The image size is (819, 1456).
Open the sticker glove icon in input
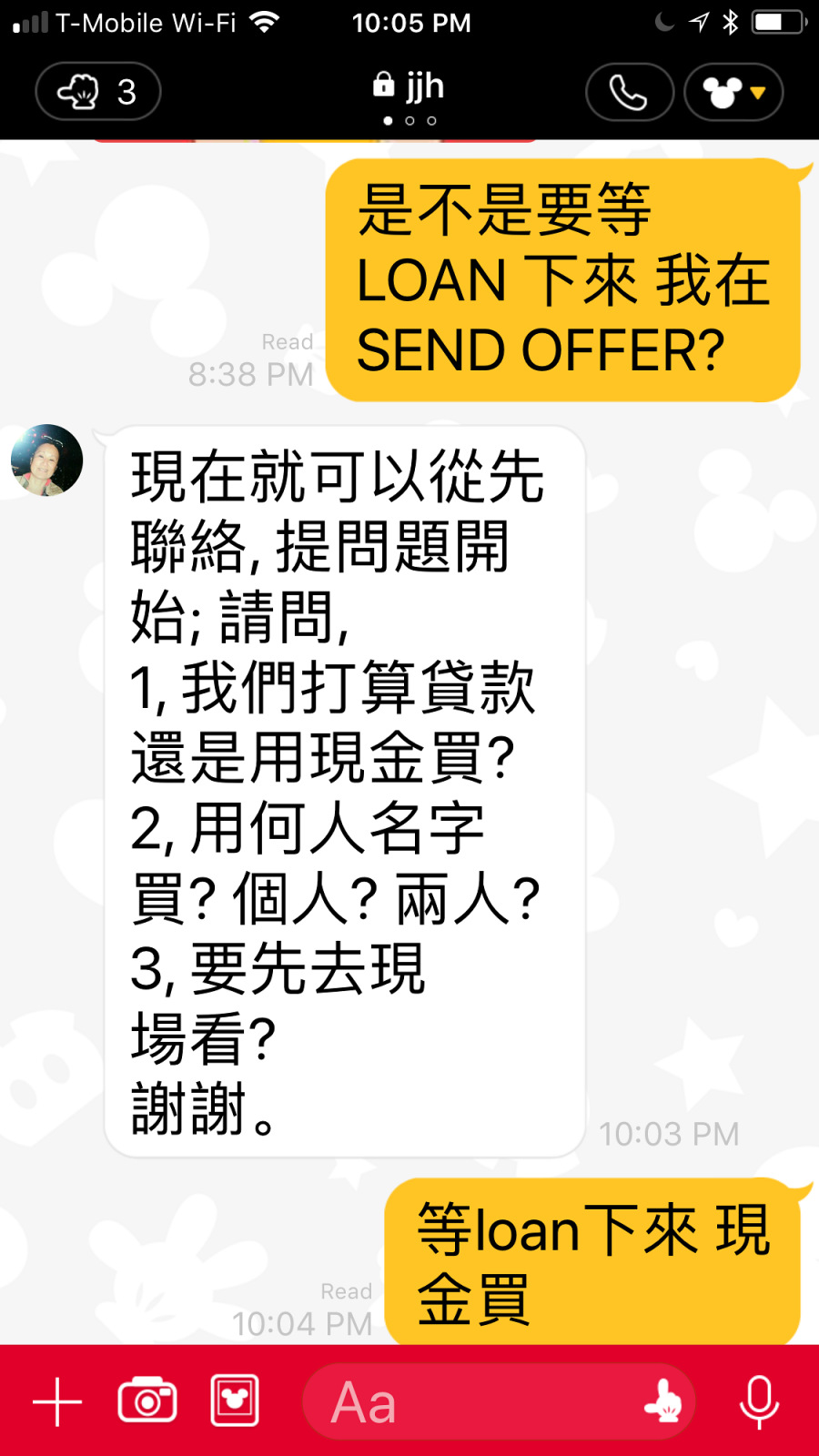tap(663, 1401)
